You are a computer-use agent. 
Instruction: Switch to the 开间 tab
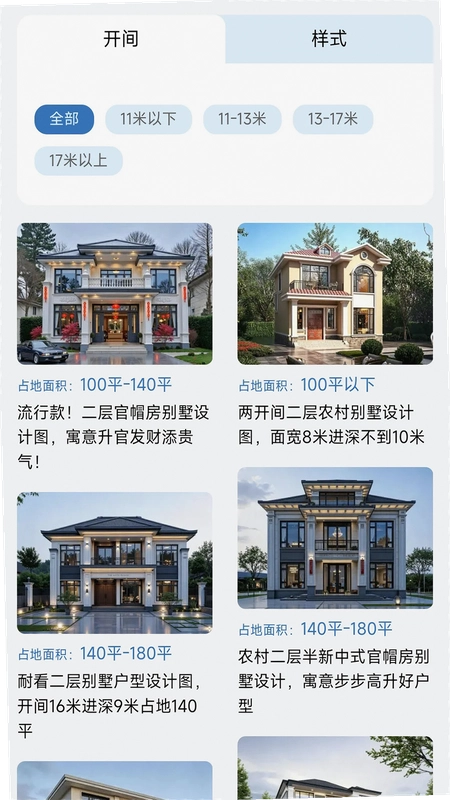121,39
